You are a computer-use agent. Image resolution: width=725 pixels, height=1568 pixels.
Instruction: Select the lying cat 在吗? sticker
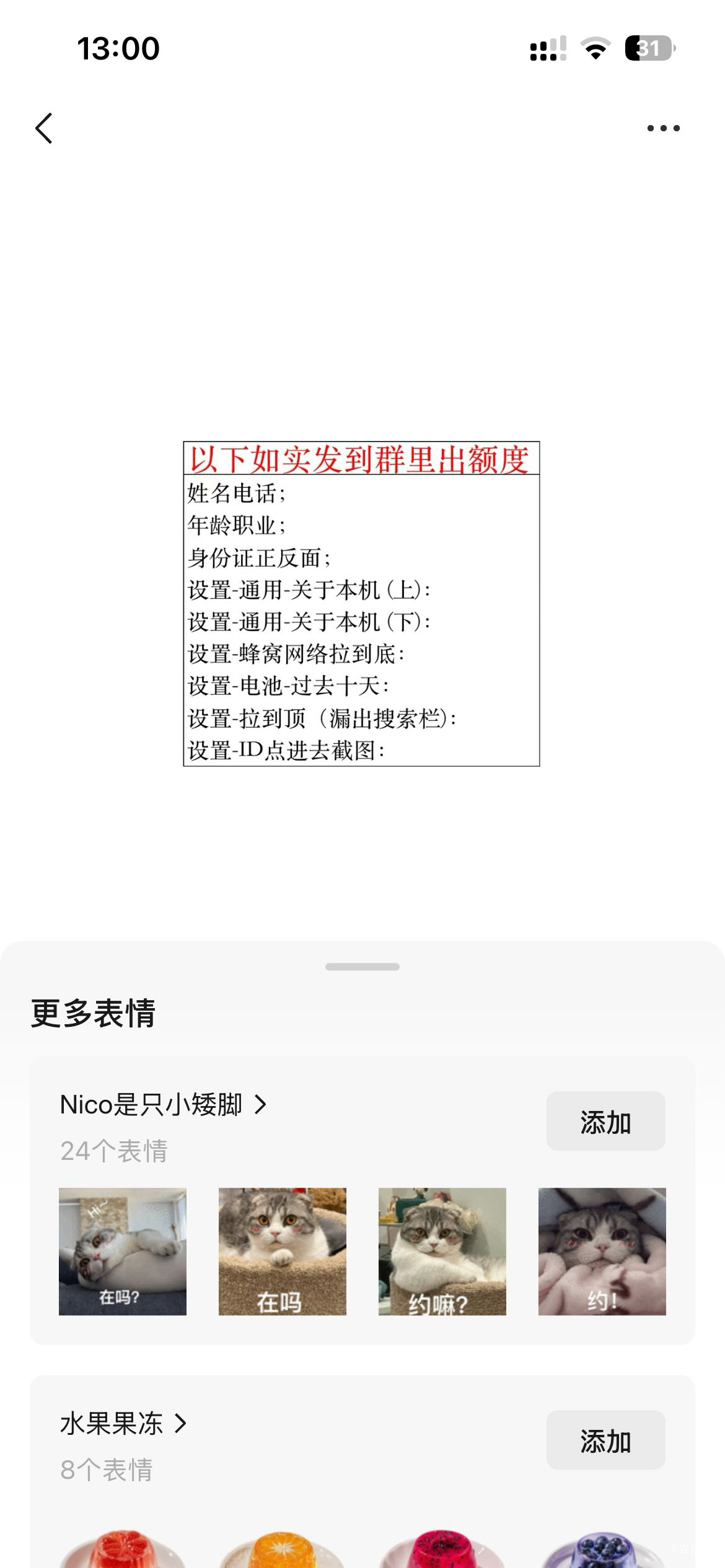(123, 1252)
